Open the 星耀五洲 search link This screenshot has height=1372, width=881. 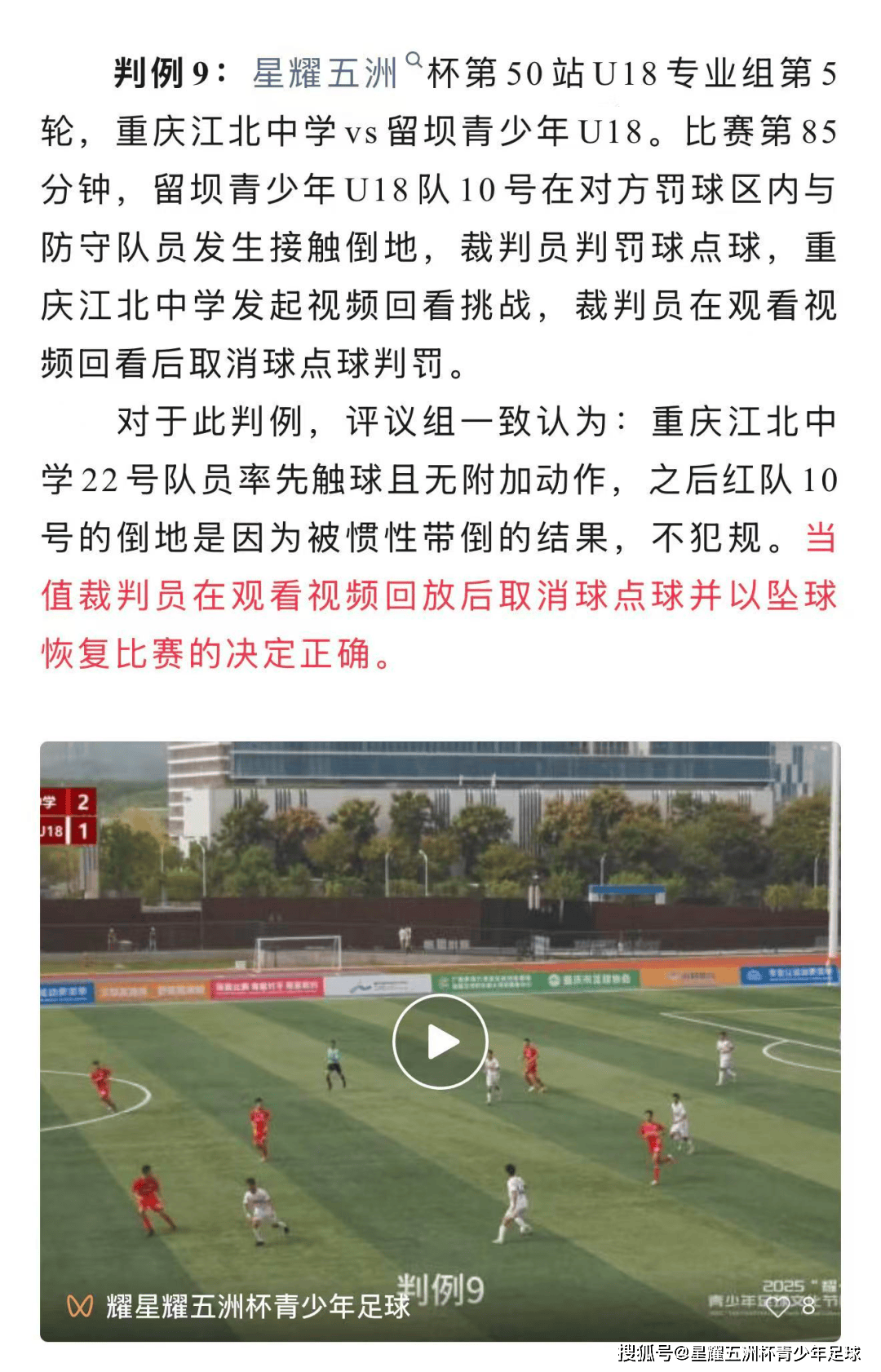coord(325,73)
